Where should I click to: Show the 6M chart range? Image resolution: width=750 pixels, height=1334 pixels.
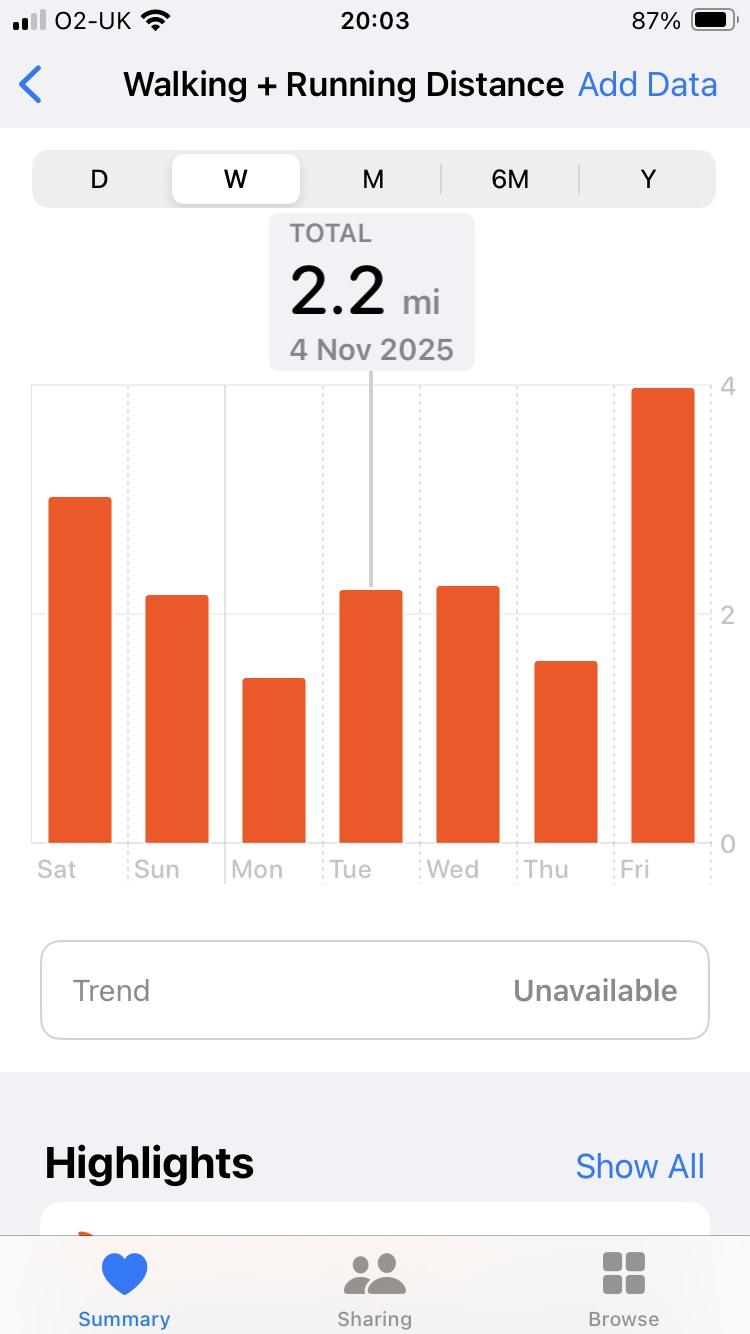click(x=510, y=179)
